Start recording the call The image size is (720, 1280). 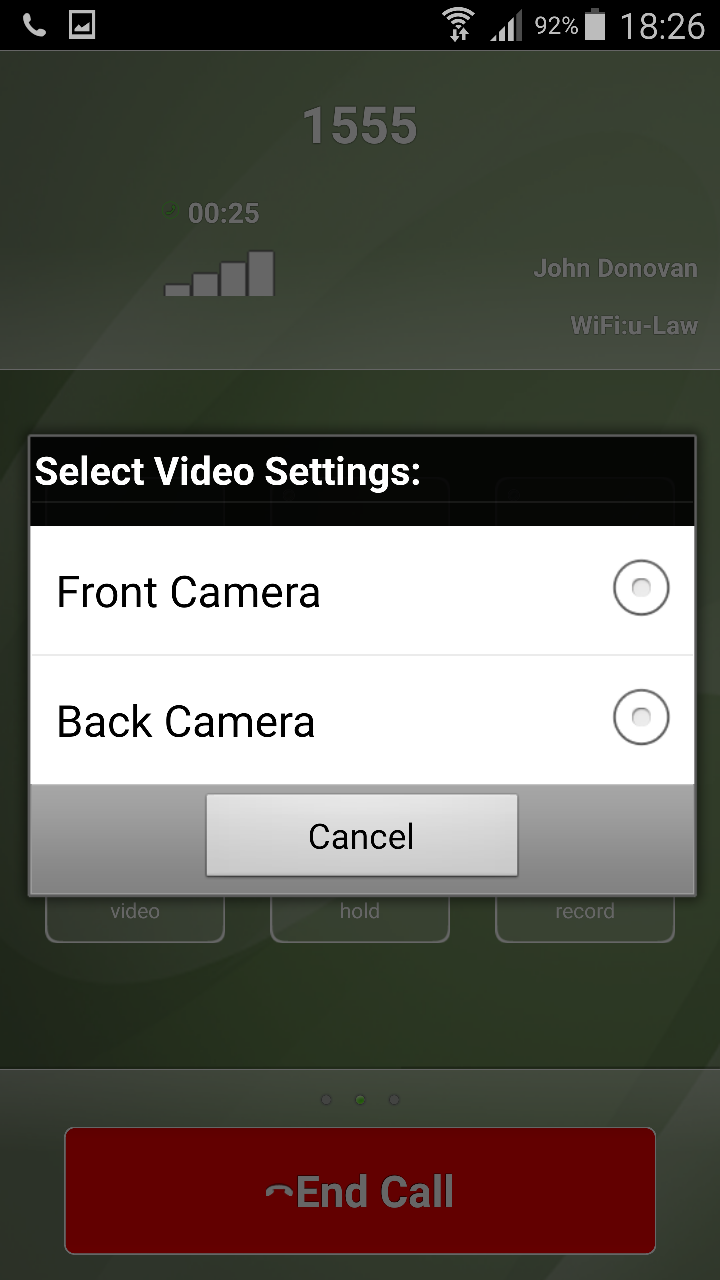point(585,911)
